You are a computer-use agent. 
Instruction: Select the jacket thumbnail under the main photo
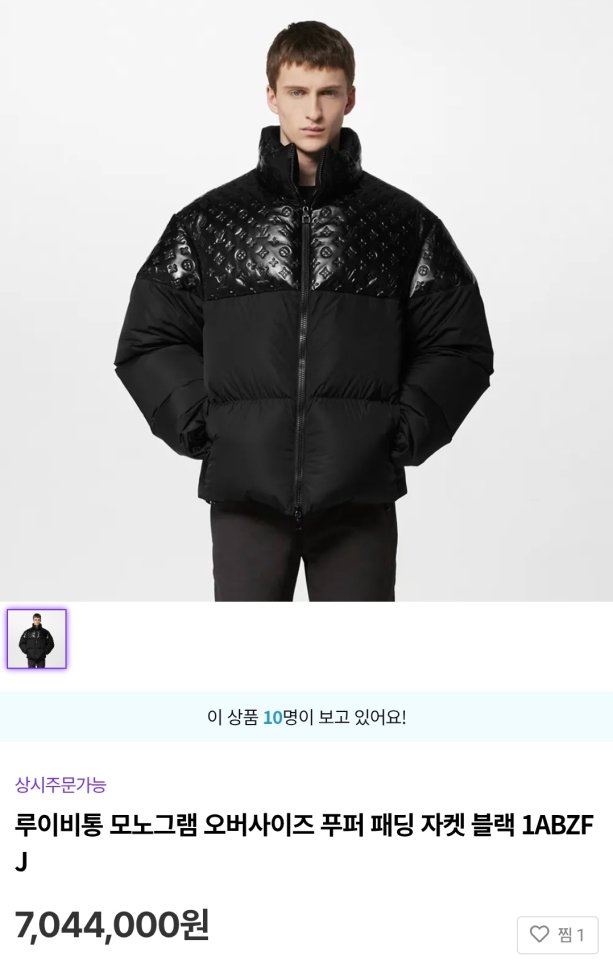coord(37,639)
